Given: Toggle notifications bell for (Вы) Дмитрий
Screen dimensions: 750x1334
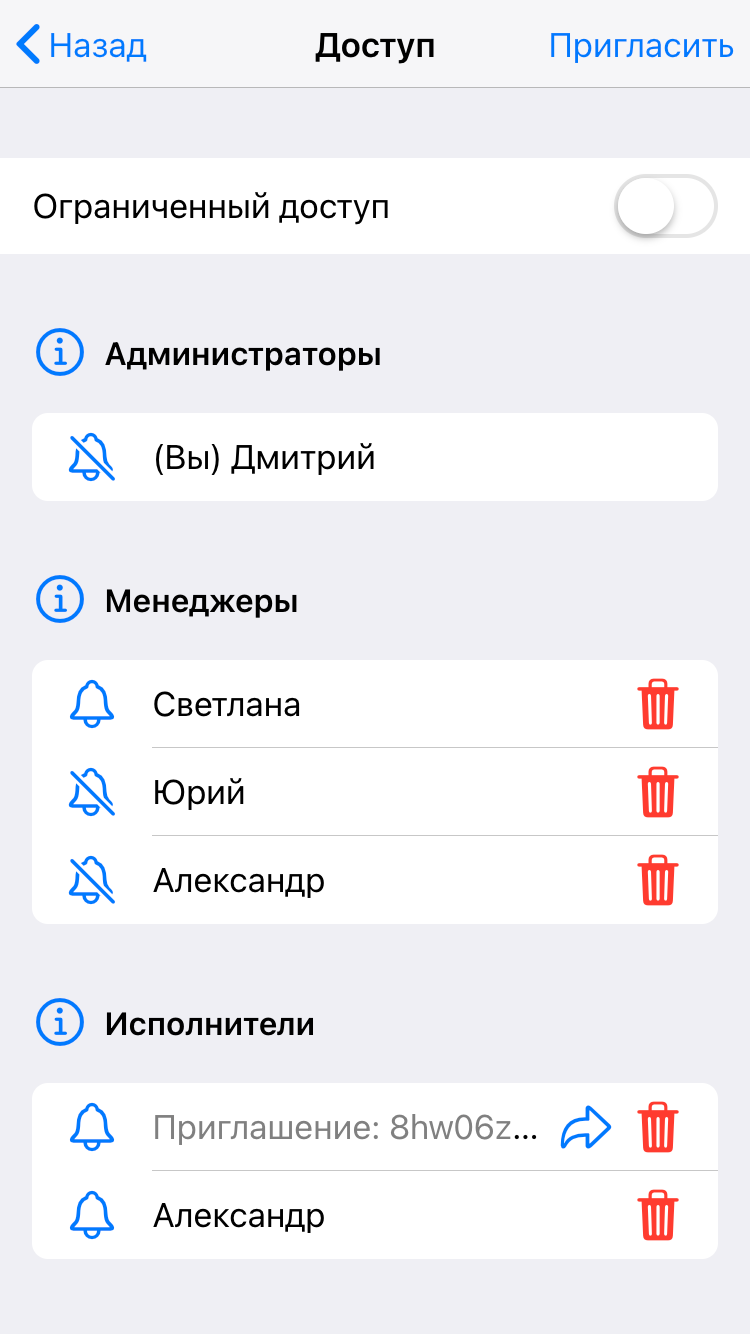Looking at the screenshot, I should pyautogui.click(x=91, y=458).
